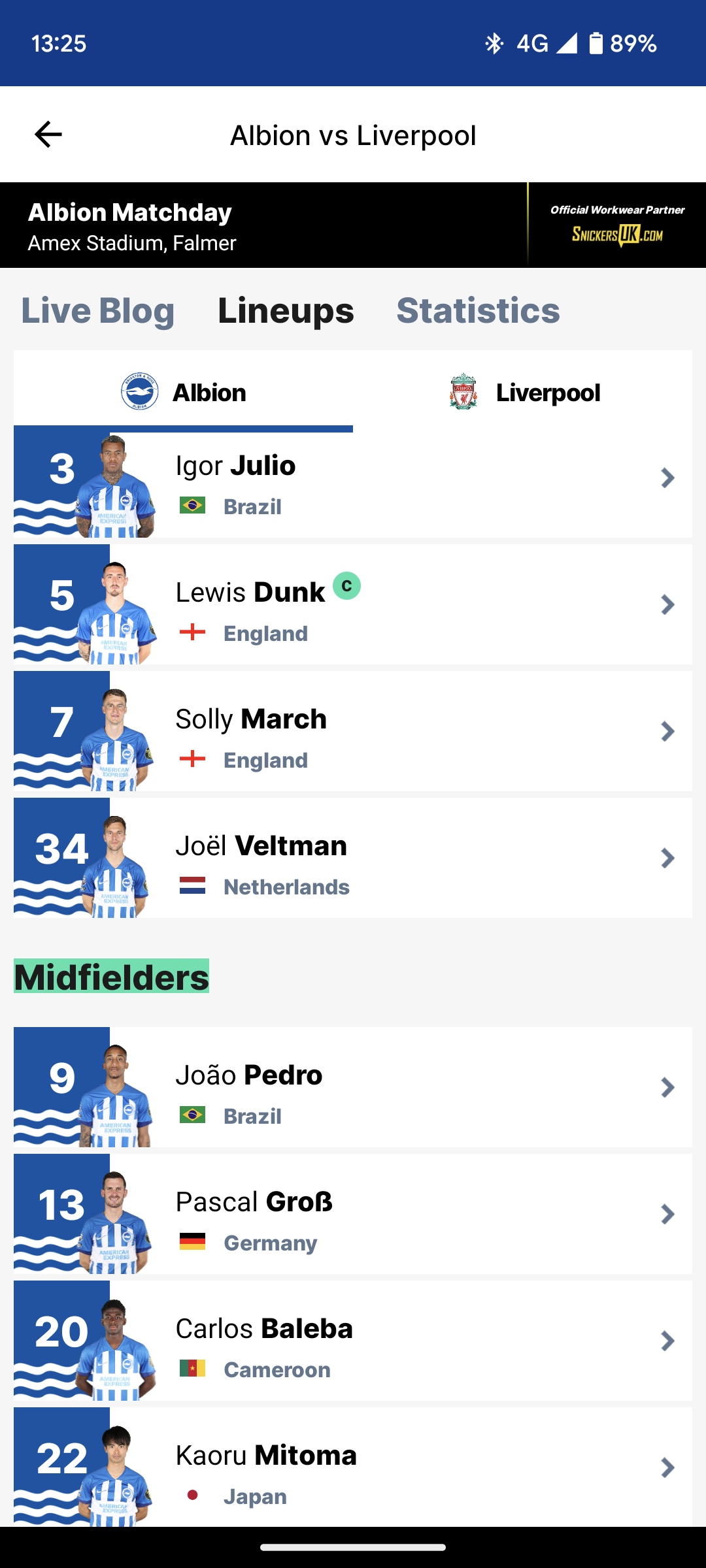Open the SnickersUK.com workwear partner banner
Screen dimensions: 706x1568
click(617, 225)
